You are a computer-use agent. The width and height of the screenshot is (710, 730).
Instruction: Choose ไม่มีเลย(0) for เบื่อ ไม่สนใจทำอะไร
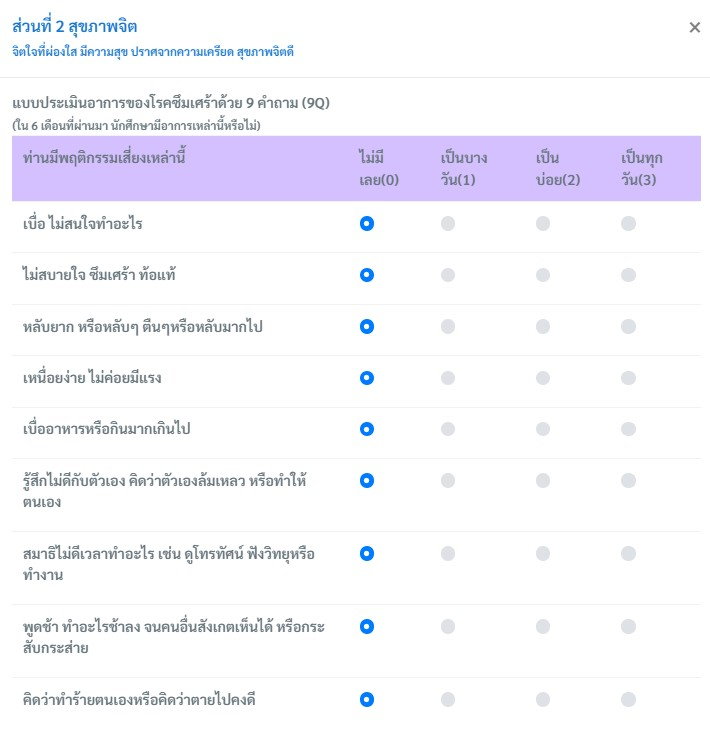[x=367, y=223]
